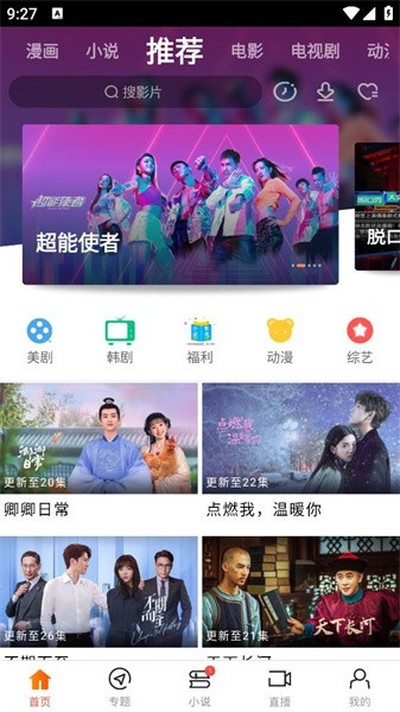The width and height of the screenshot is (400, 712).
Task: Open the 动漫 category
Action: pos(280,341)
